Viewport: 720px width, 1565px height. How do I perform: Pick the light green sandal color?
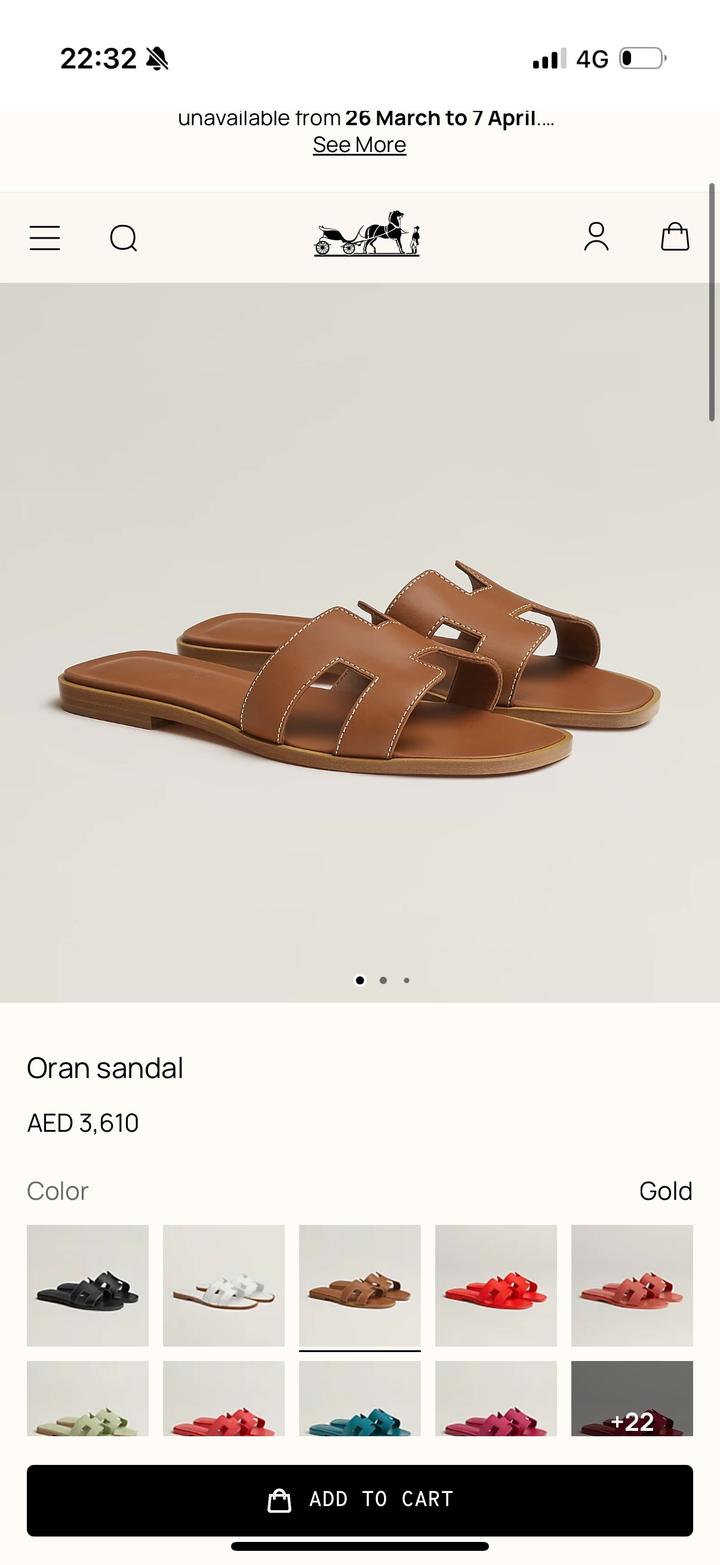tap(88, 1400)
